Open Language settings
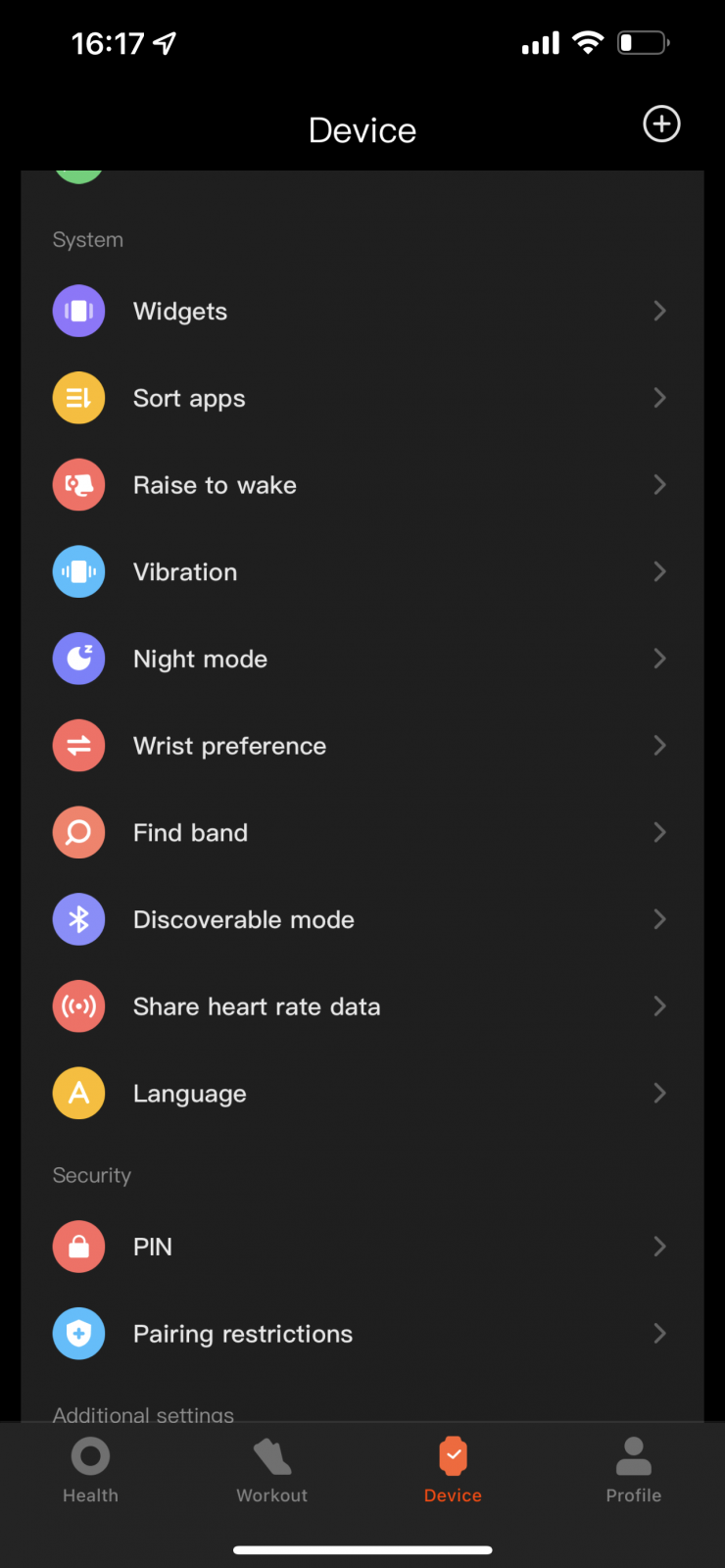Image resolution: width=725 pixels, height=1568 pixels. [362, 1094]
